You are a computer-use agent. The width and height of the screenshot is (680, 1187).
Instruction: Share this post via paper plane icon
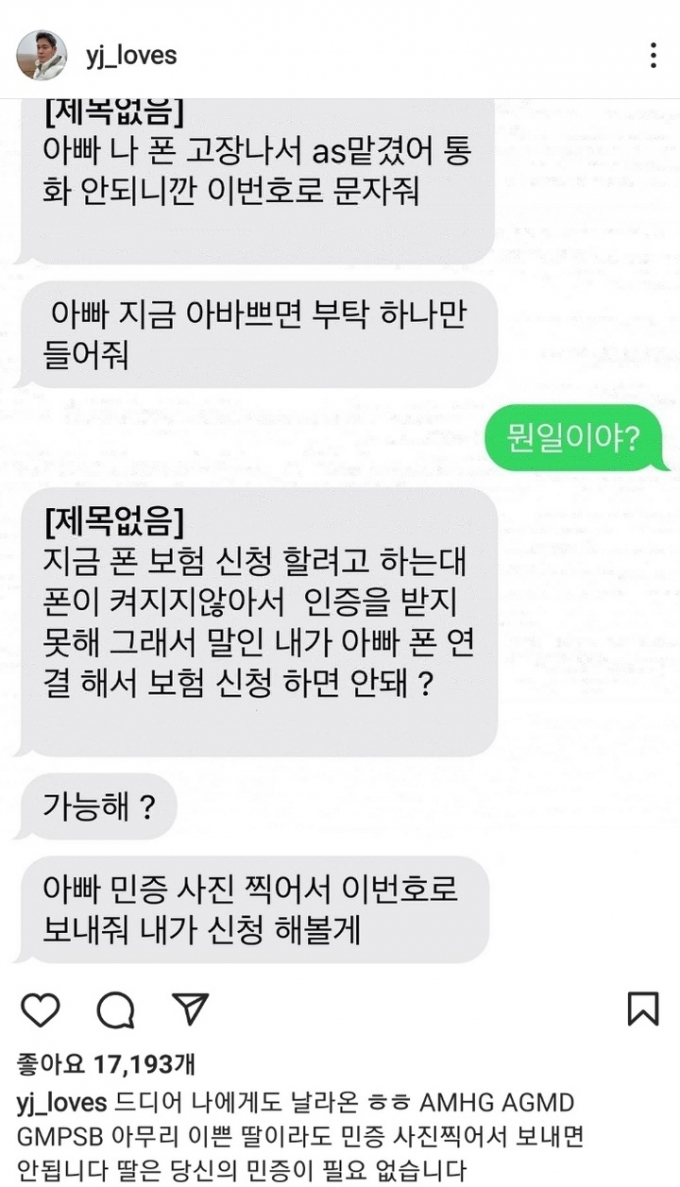point(190,1008)
